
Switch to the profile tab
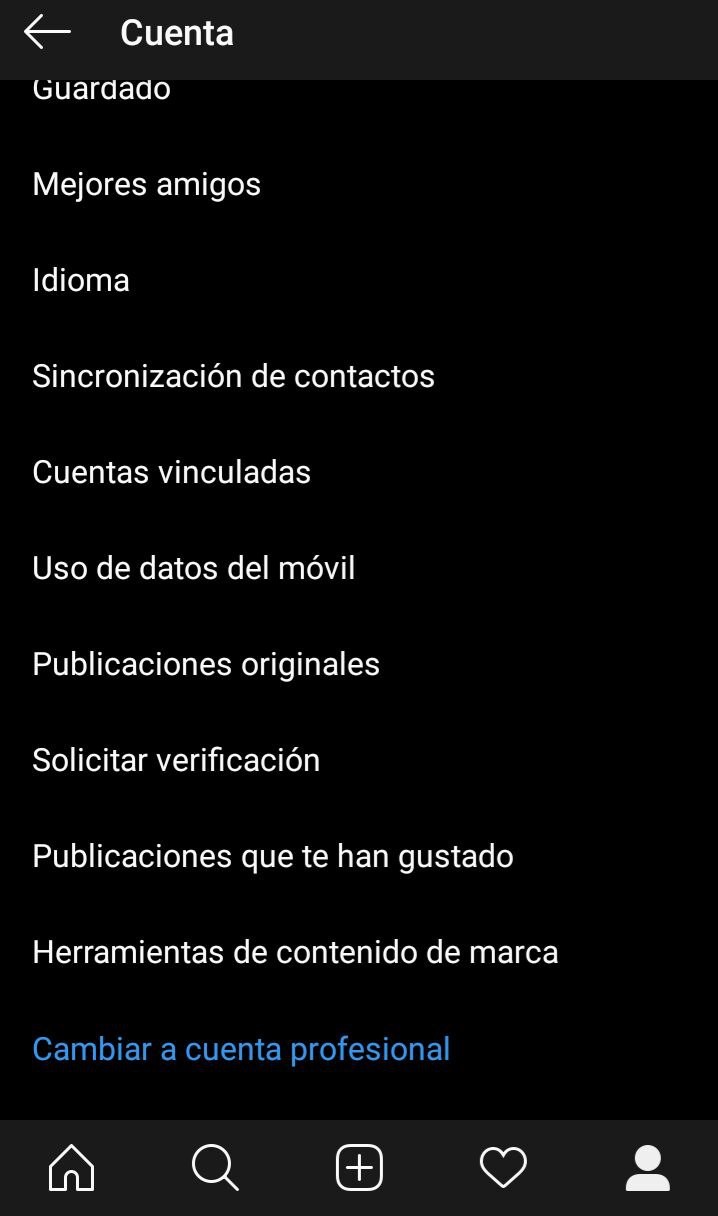click(647, 1167)
